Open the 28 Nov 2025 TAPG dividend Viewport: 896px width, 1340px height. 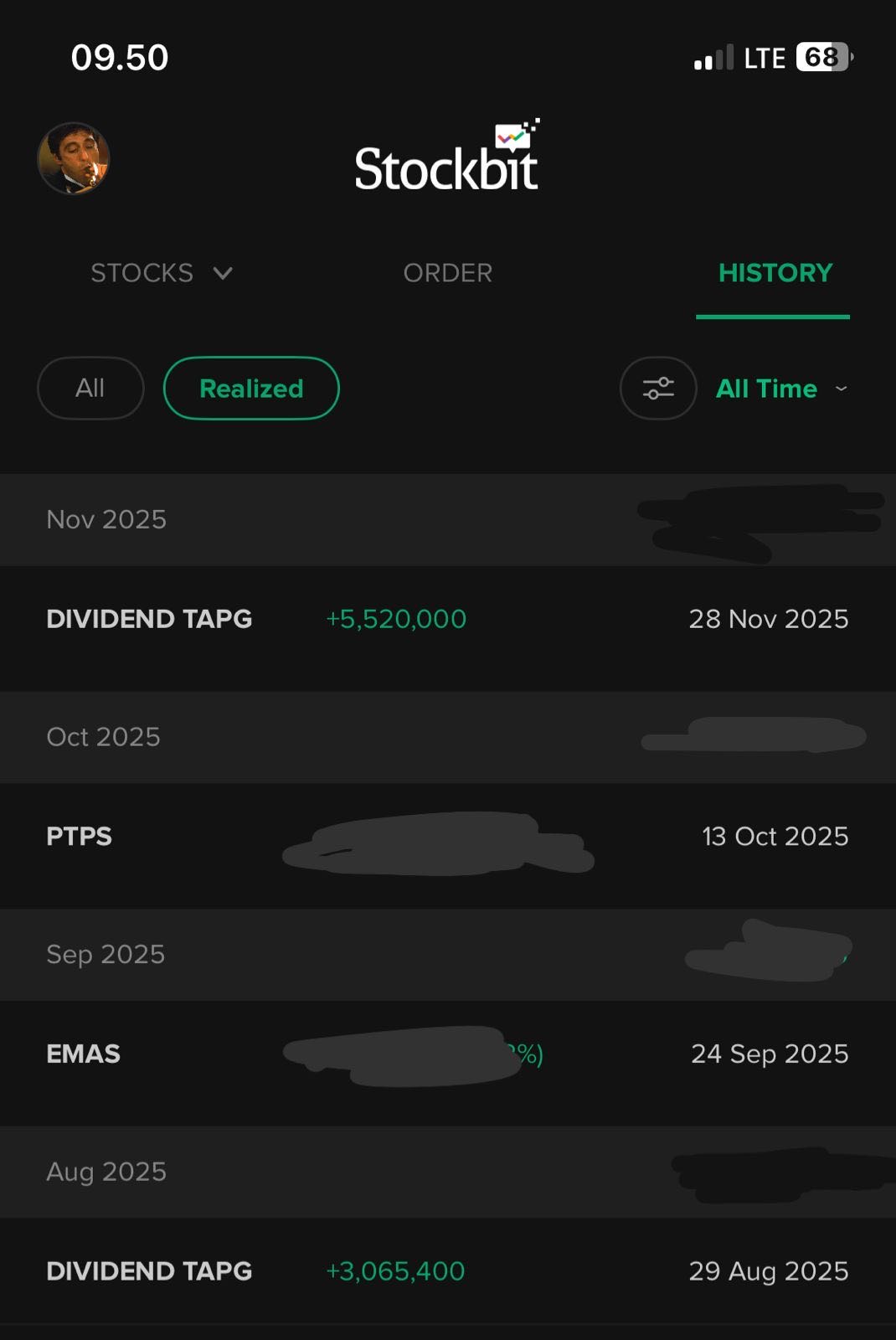(x=447, y=620)
